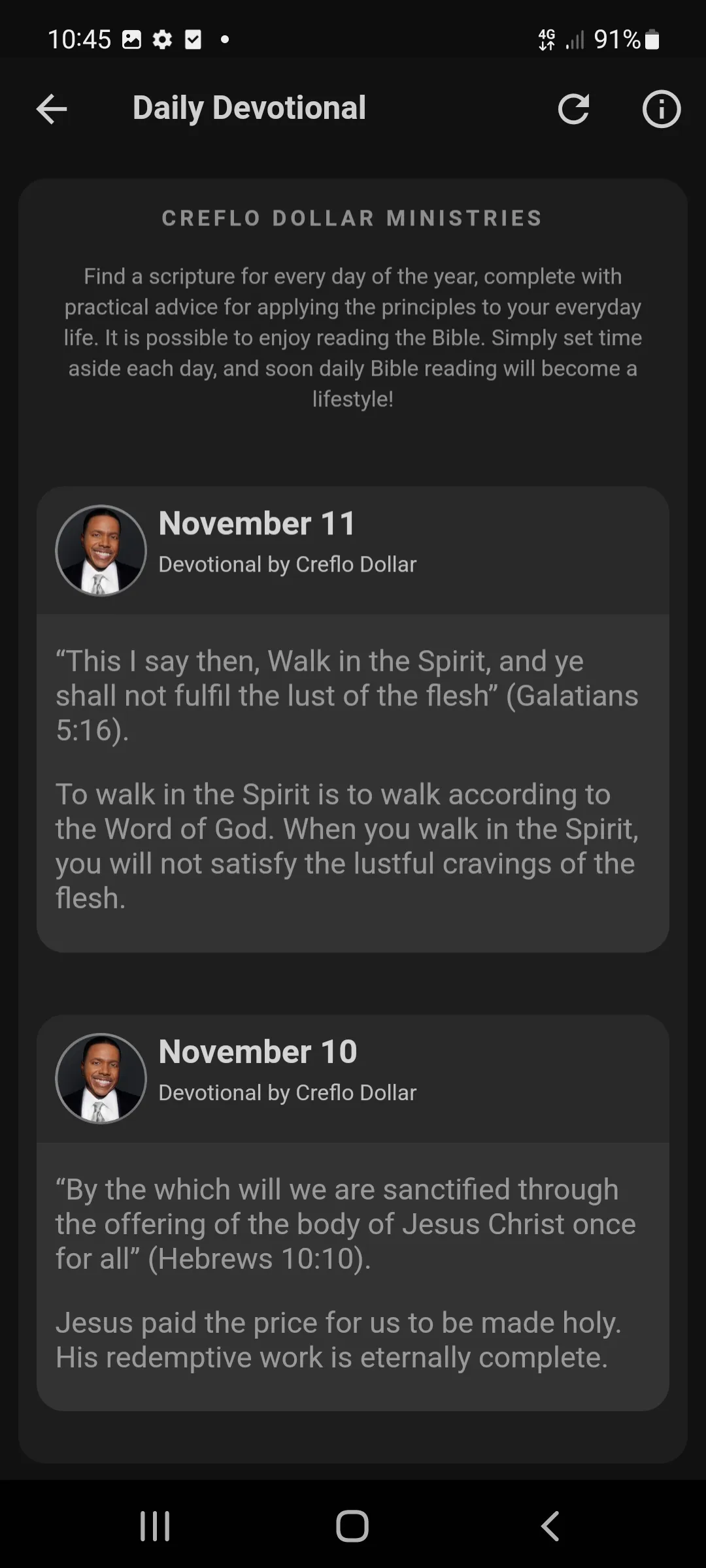Refresh the devotional list
This screenshot has height=1568, width=706.
pyautogui.click(x=573, y=109)
